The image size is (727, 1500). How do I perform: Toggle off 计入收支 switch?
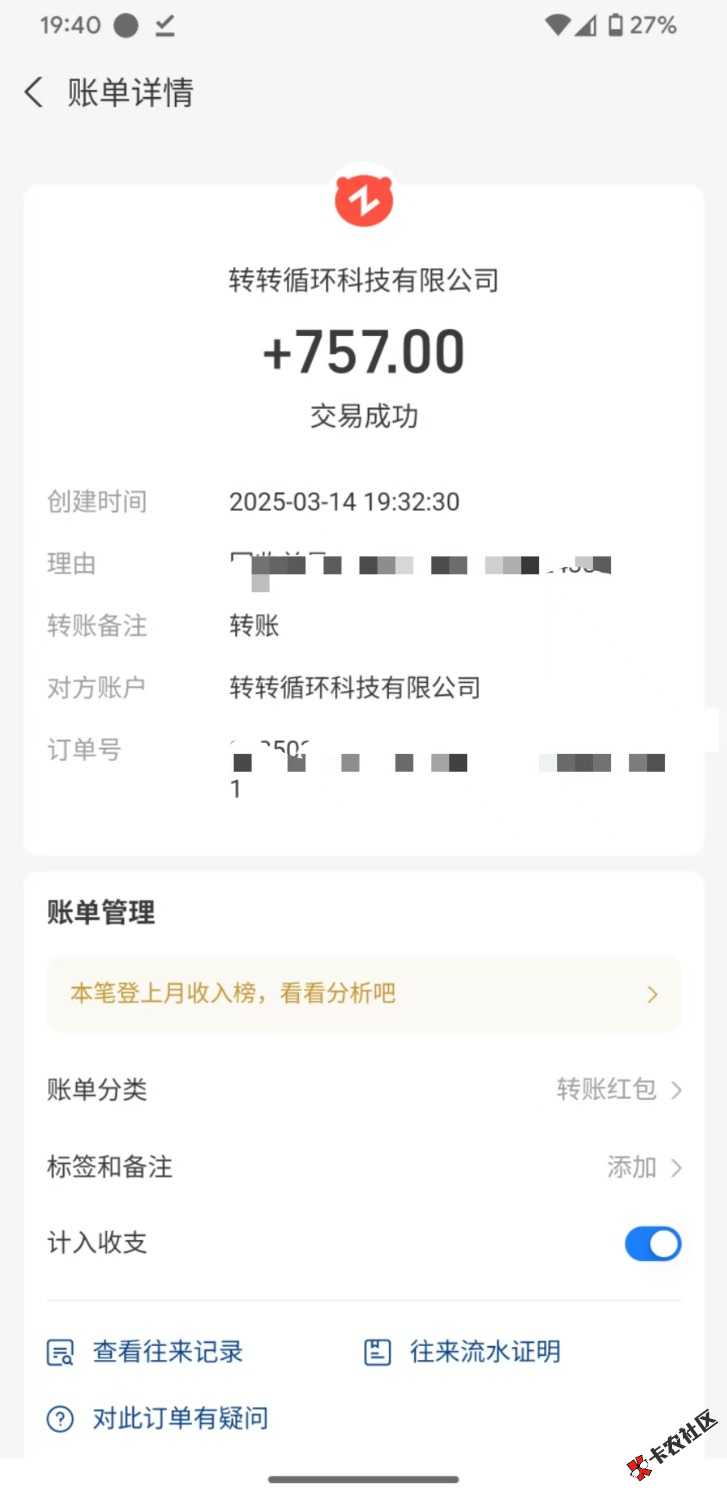pos(652,1244)
